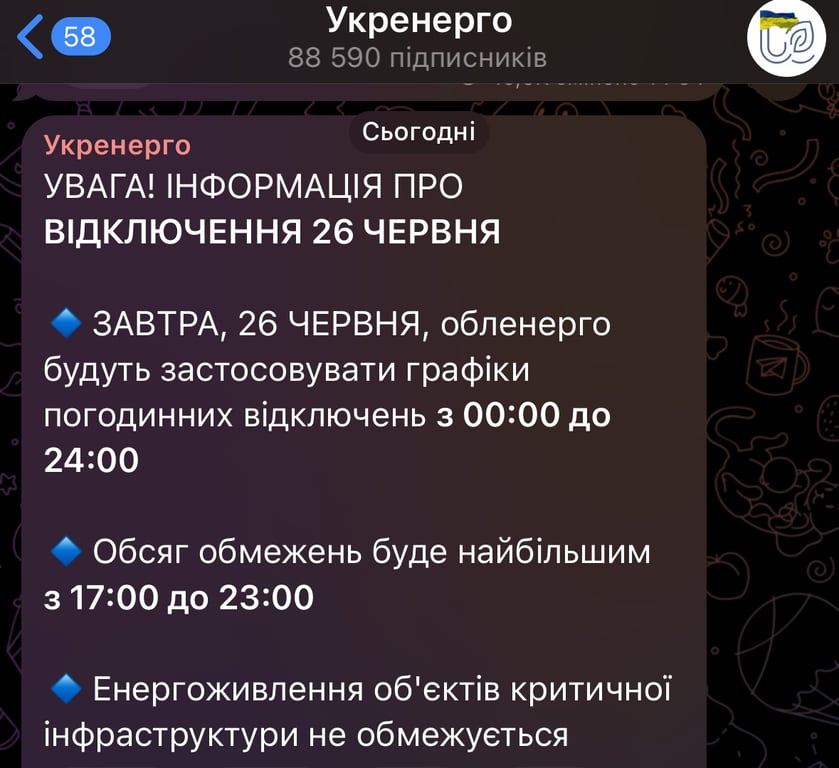Go back to the chat list

pos(60,38)
